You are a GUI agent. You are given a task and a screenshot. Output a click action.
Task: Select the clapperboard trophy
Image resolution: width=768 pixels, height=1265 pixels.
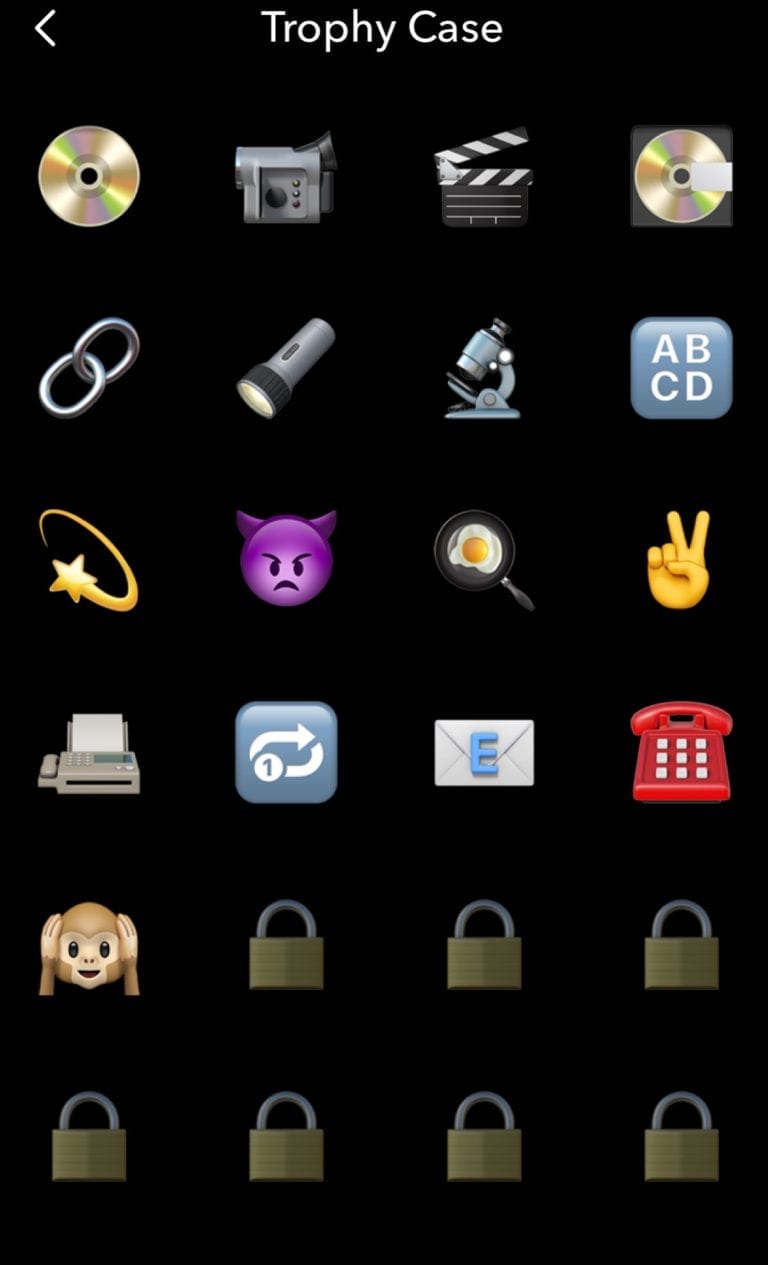coord(484,176)
